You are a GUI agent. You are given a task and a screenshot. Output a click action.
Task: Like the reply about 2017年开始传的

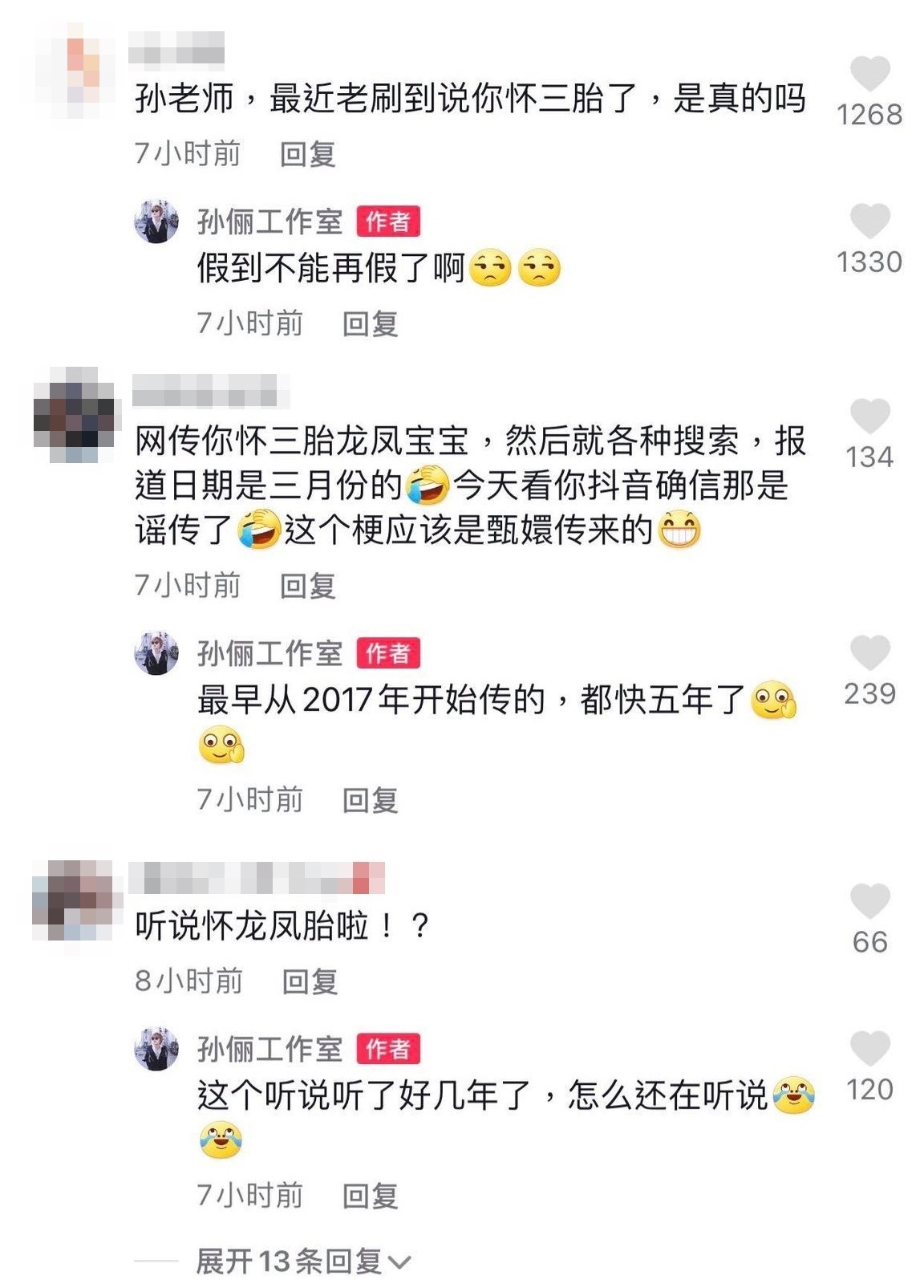[869, 652]
